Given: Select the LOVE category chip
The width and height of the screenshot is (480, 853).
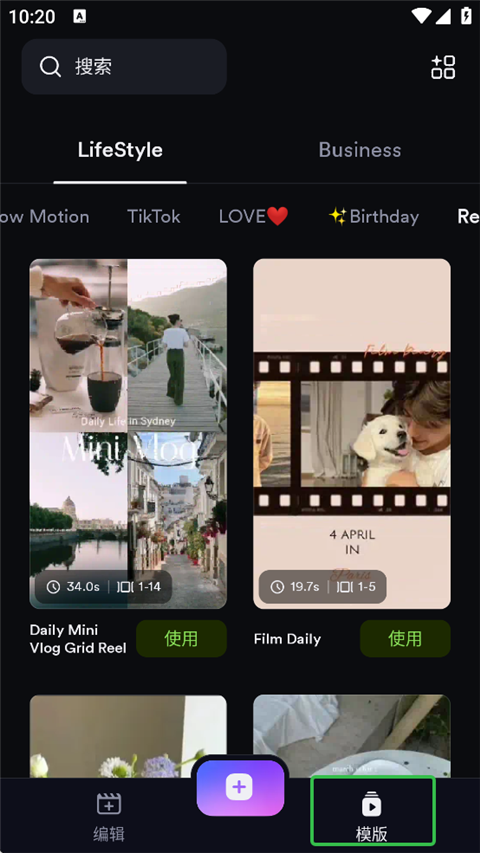Looking at the screenshot, I should 254,217.
